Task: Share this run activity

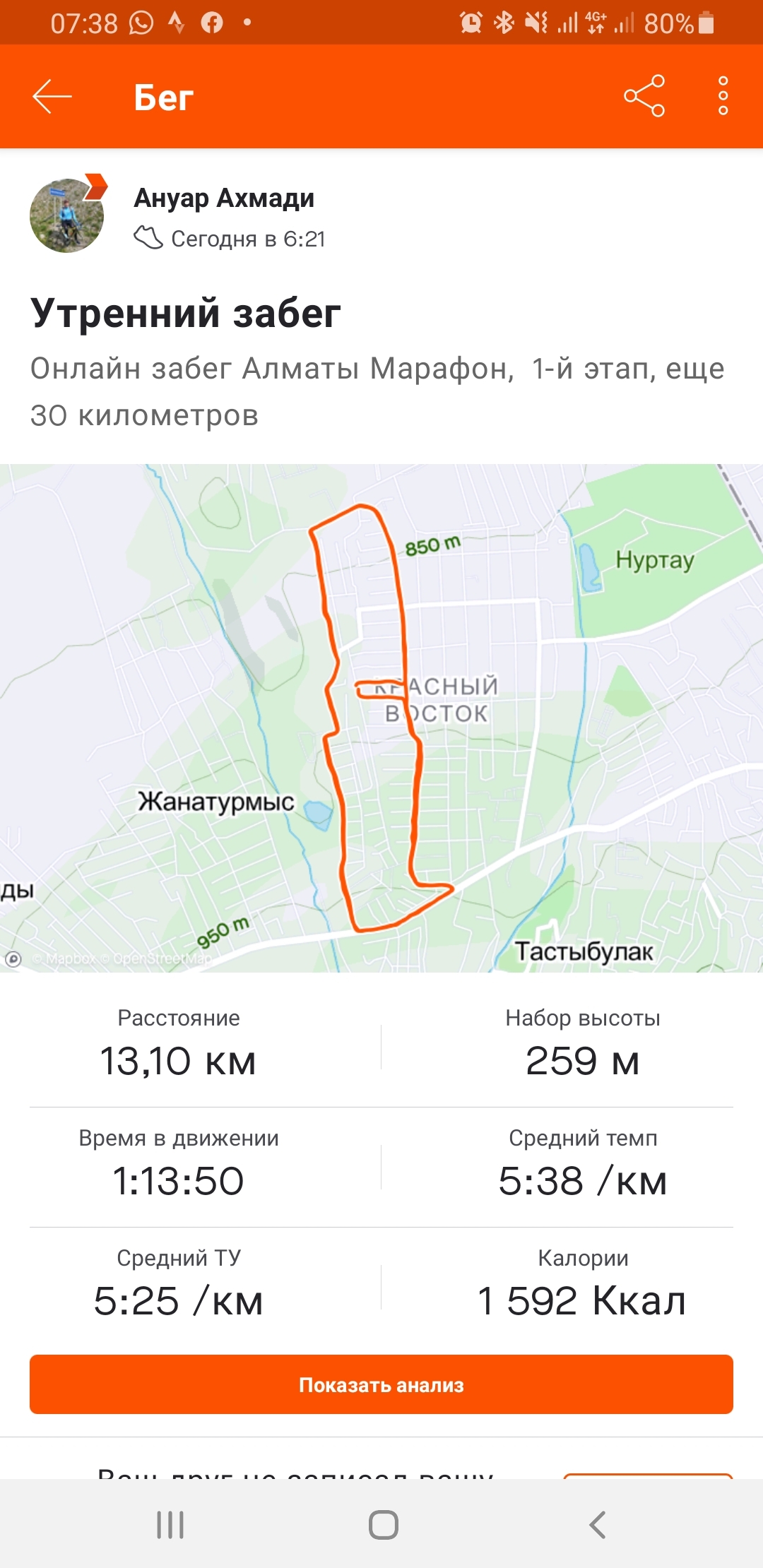Action: tap(644, 96)
